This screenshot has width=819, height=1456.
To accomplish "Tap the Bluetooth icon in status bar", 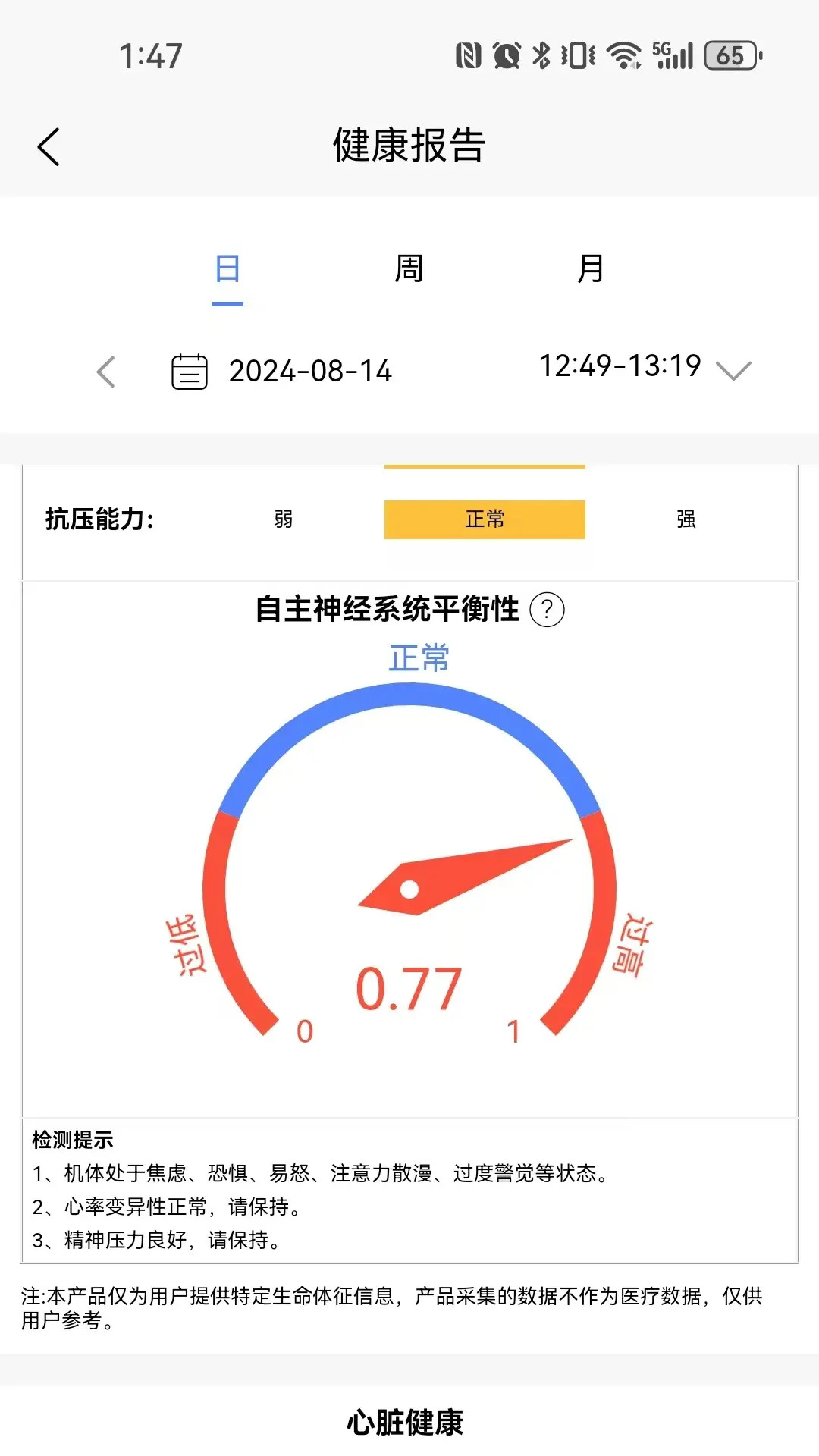I will (541, 55).
